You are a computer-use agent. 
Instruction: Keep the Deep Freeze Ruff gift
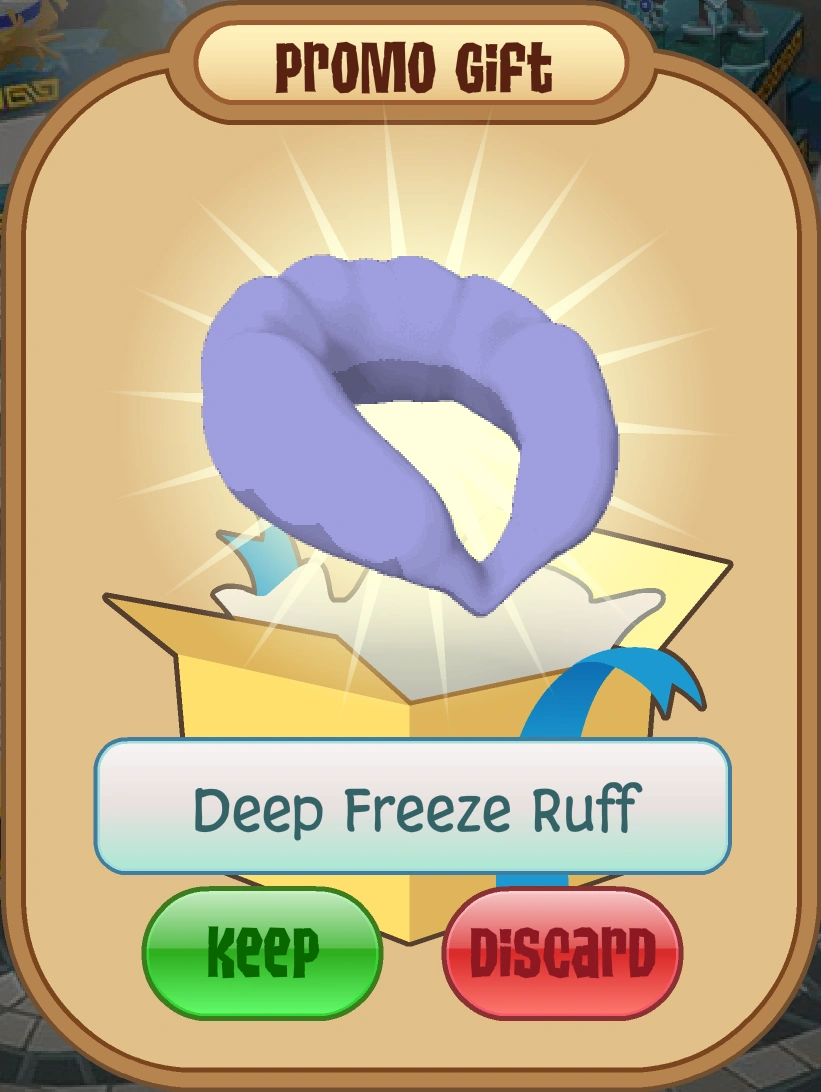click(x=263, y=952)
